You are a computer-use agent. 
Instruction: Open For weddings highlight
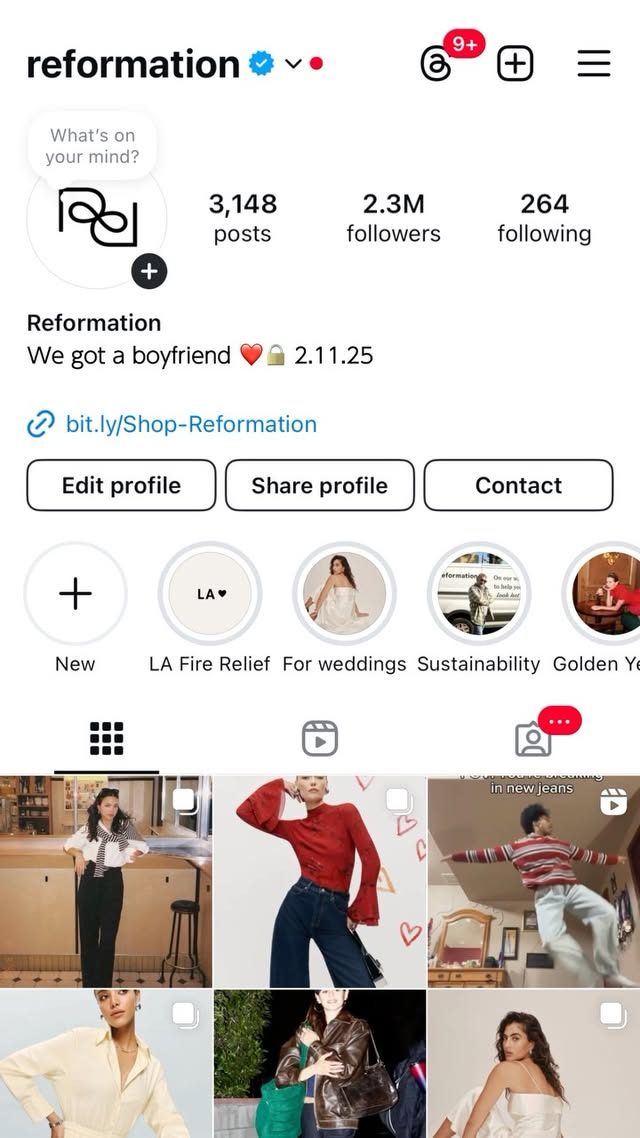(344, 594)
